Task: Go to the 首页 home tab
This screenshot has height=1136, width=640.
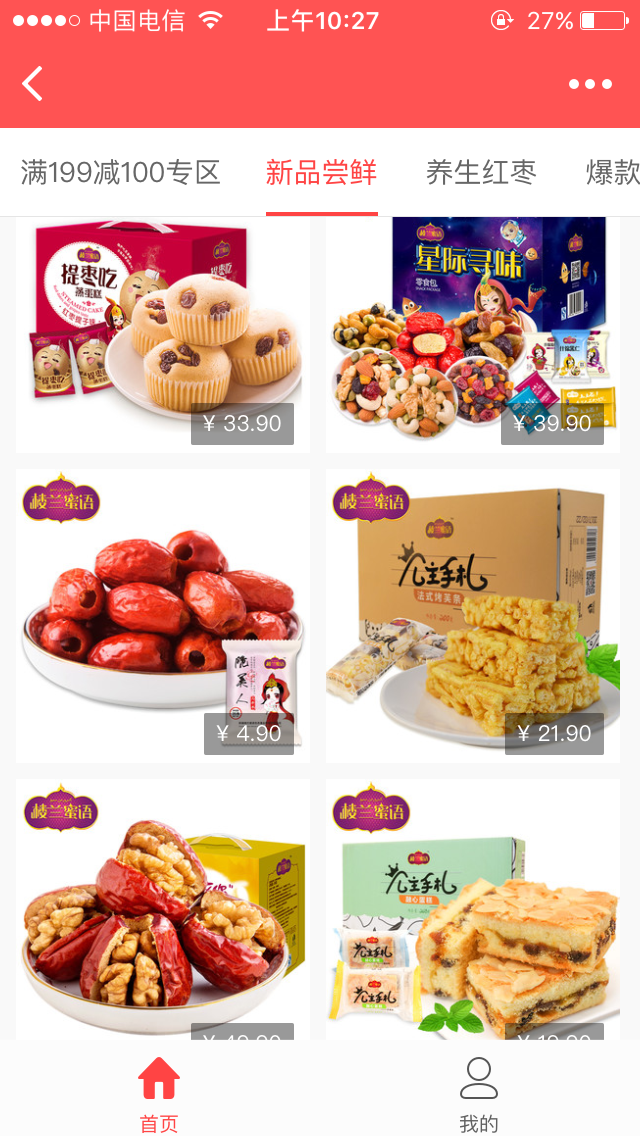Action: click(x=159, y=1094)
